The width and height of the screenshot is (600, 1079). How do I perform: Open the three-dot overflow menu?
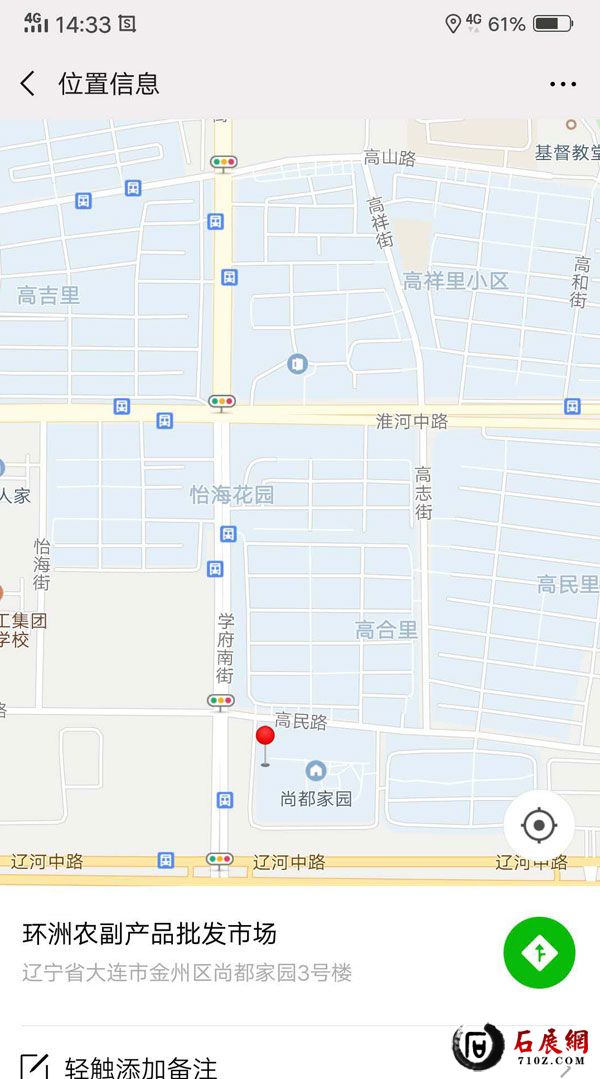pos(563,85)
